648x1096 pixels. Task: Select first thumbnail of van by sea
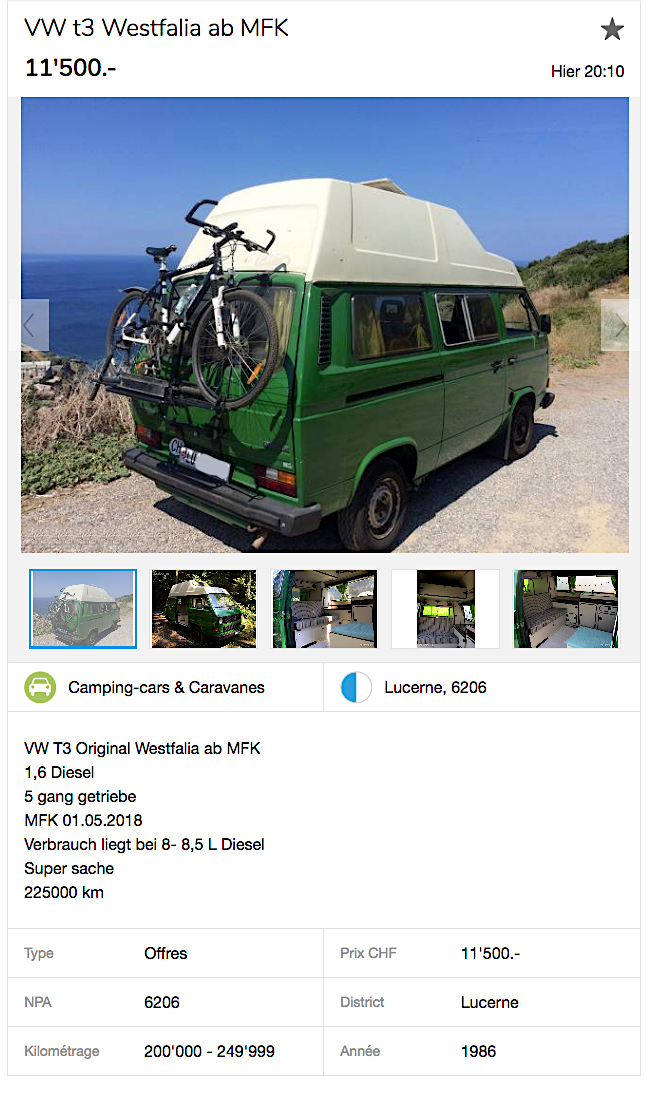(x=83, y=609)
